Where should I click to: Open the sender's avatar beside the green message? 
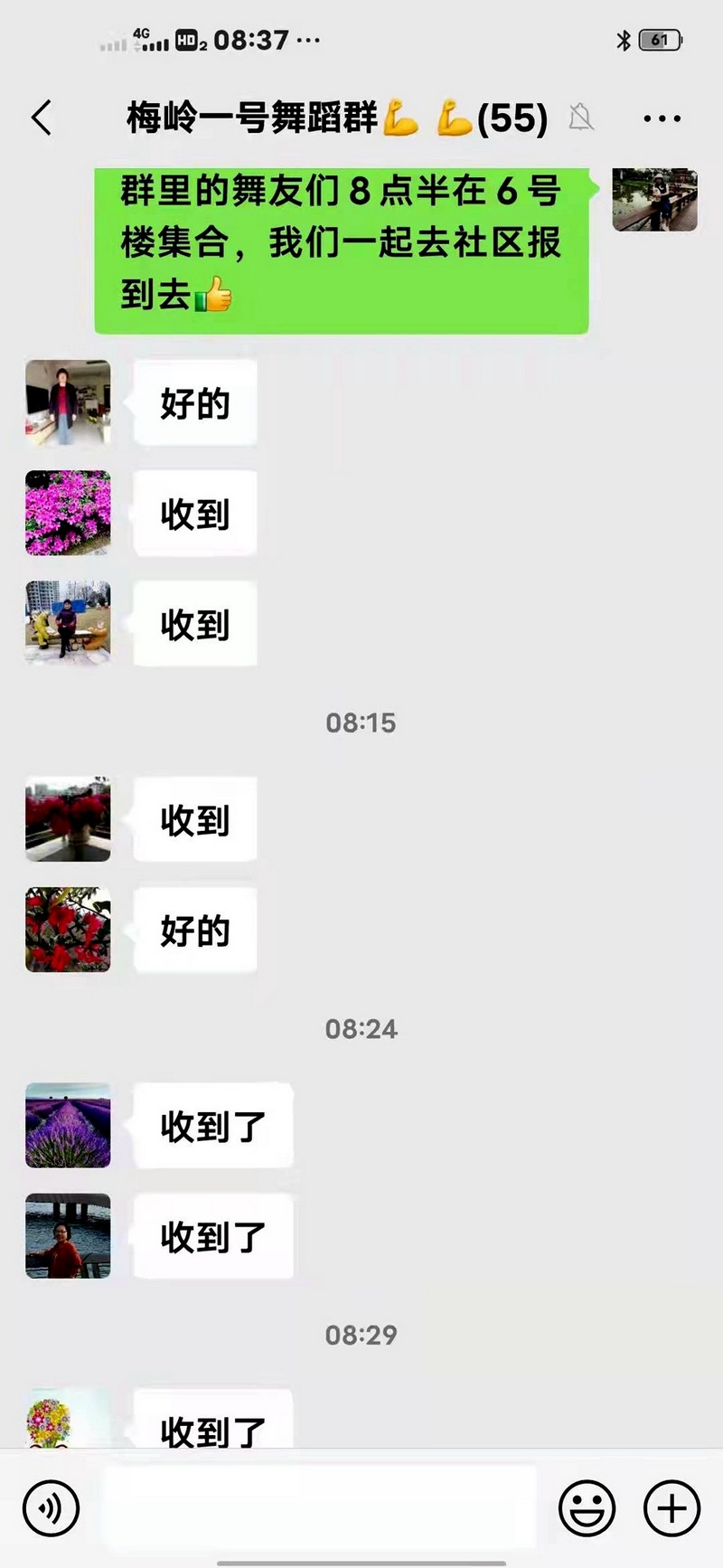(x=655, y=199)
